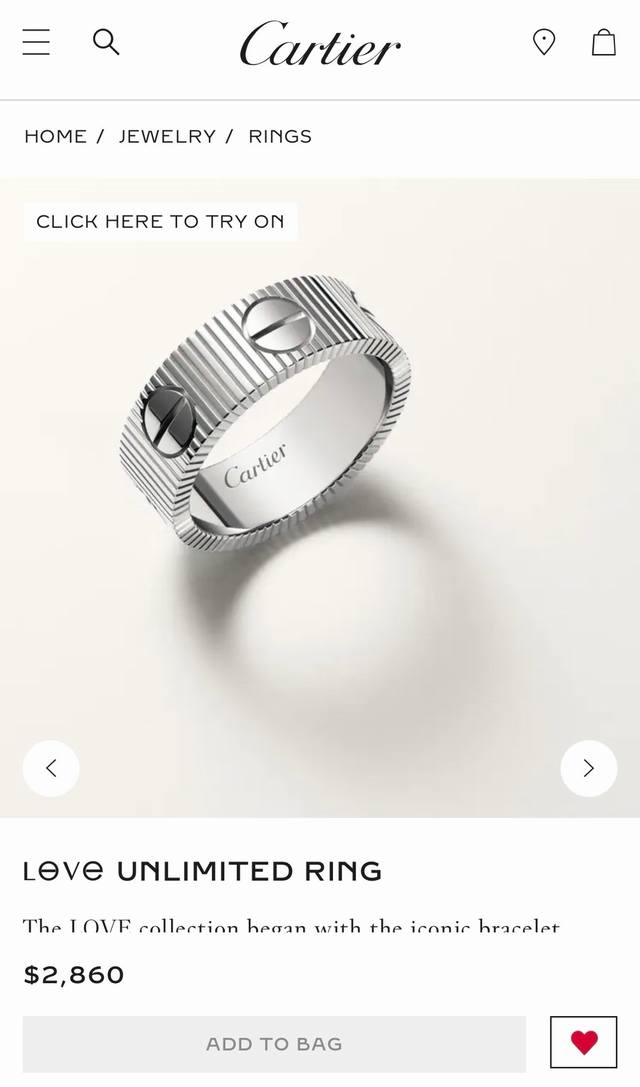The width and height of the screenshot is (640, 1087).
Task: Show the next product image
Action: tap(588, 768)
